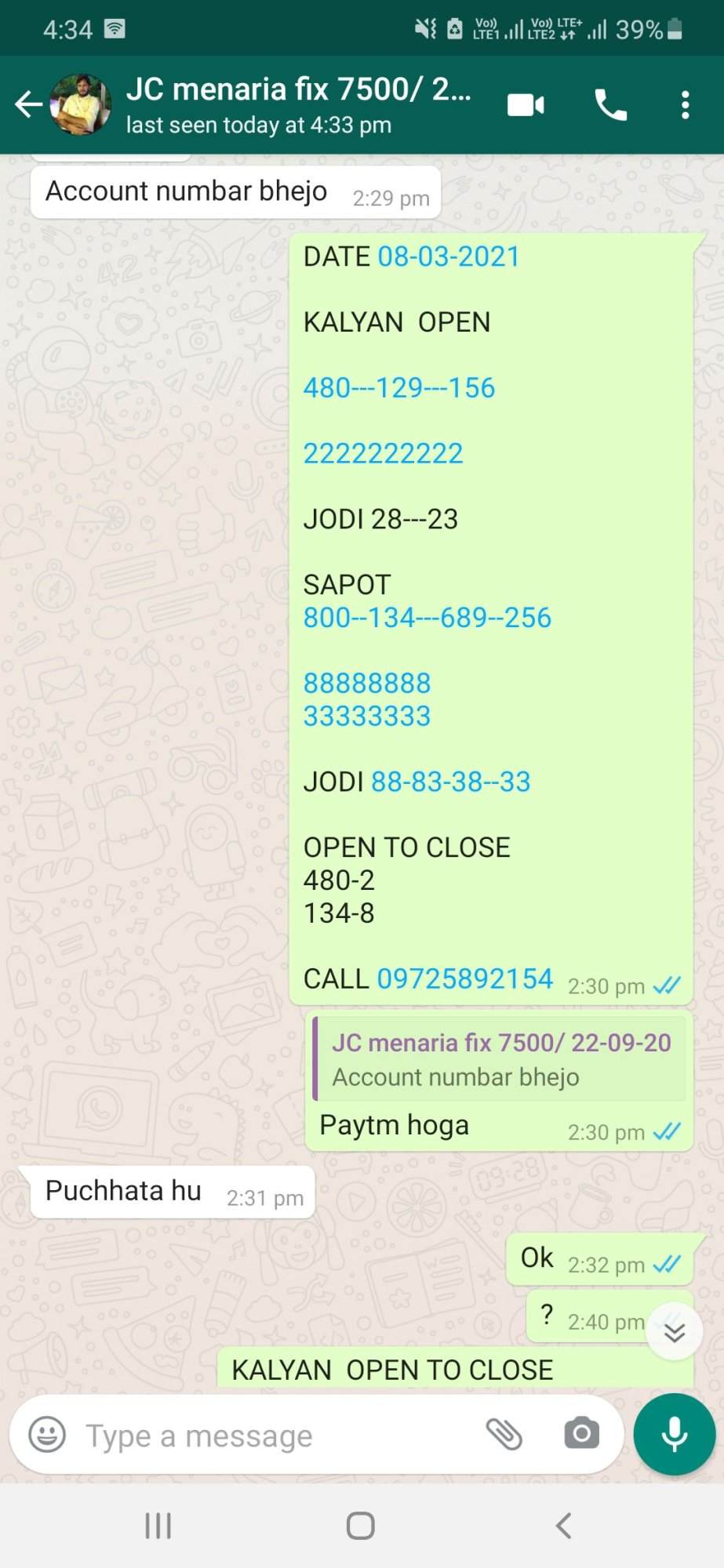
Task: Tap the phone number 09725892154 link
Action: (x=465, y=978)
